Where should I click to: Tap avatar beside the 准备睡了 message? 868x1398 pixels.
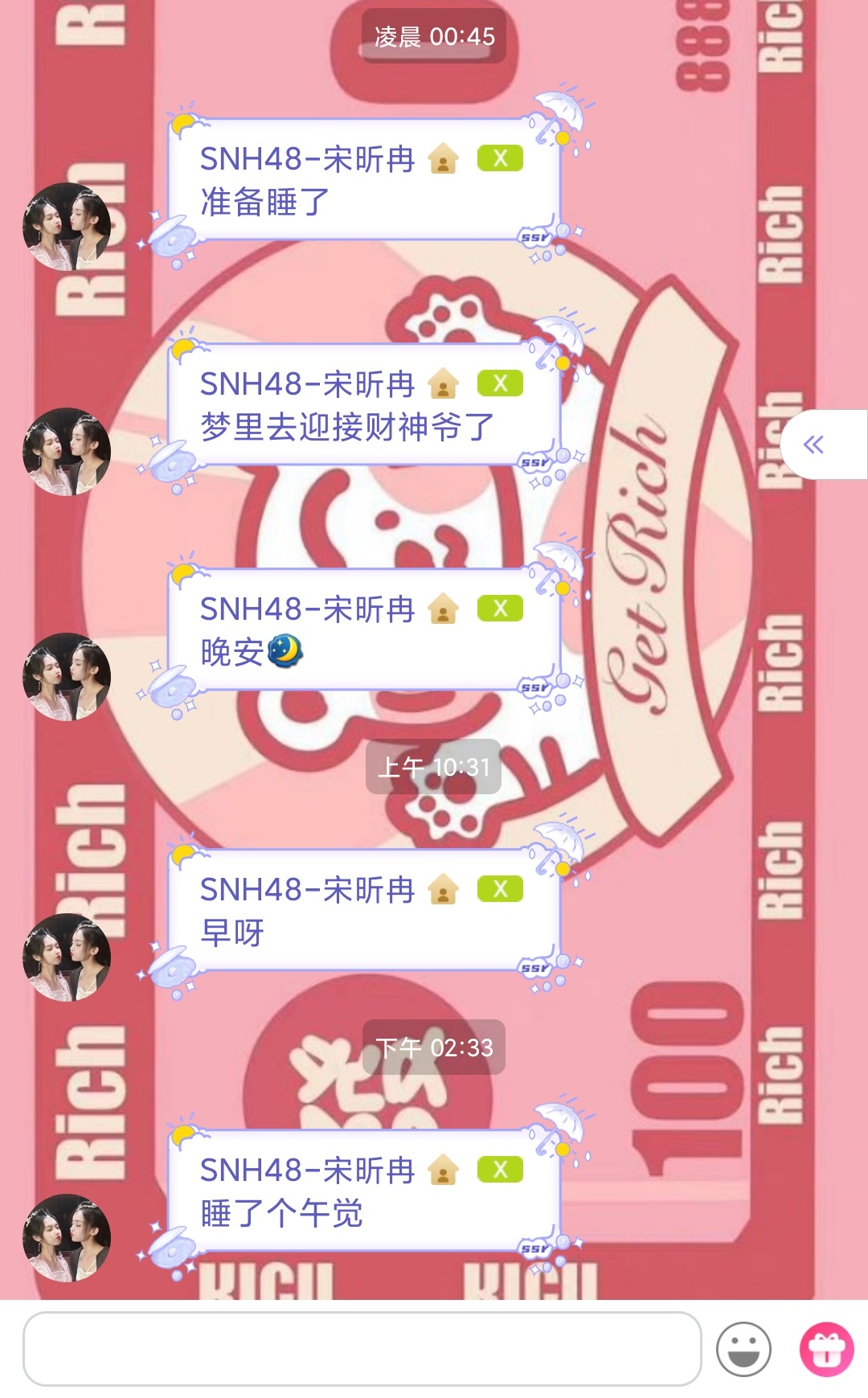pos(67,227)
